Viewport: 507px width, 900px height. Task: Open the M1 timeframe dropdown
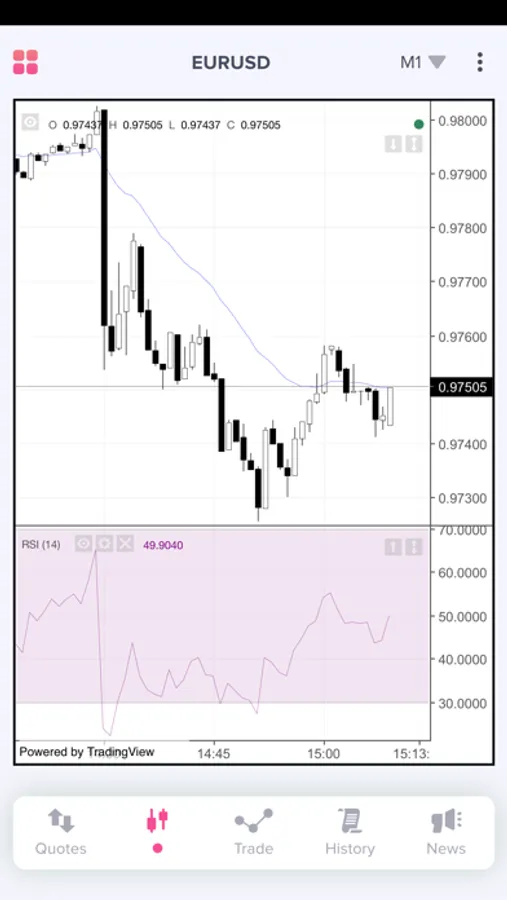423,62
